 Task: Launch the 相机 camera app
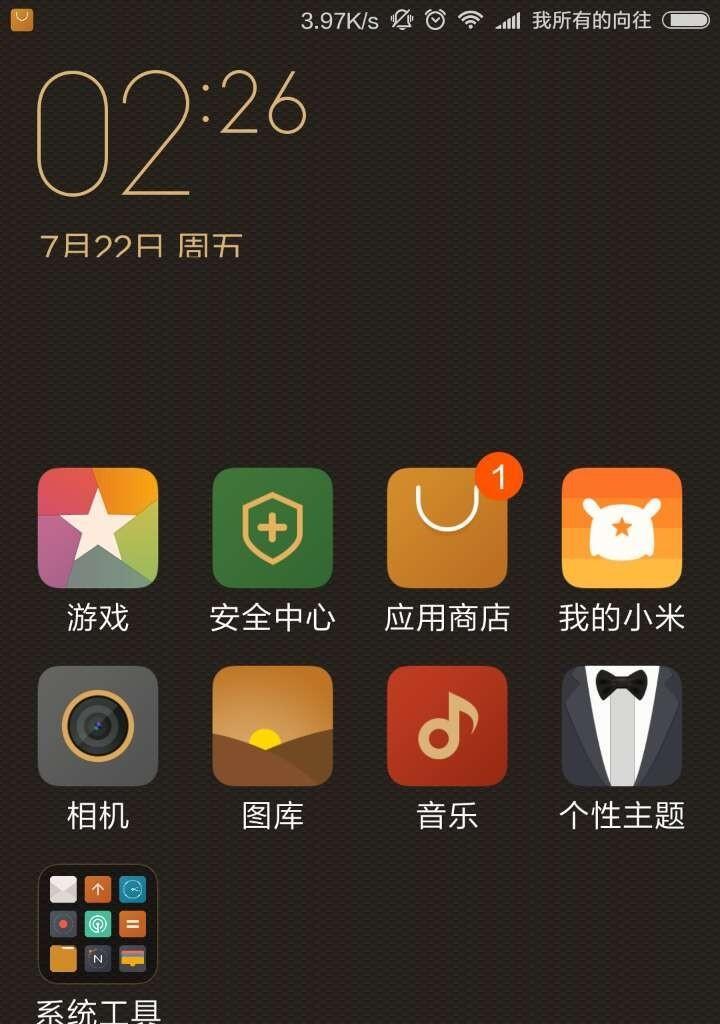tap(98, 725)
